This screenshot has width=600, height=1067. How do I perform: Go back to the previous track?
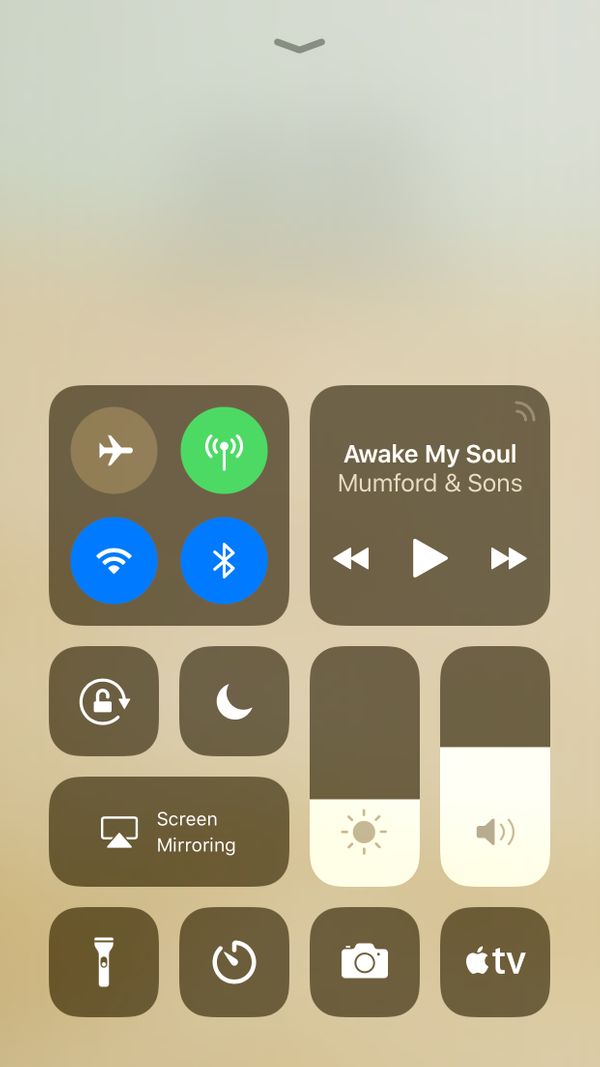tap(351, 559)
